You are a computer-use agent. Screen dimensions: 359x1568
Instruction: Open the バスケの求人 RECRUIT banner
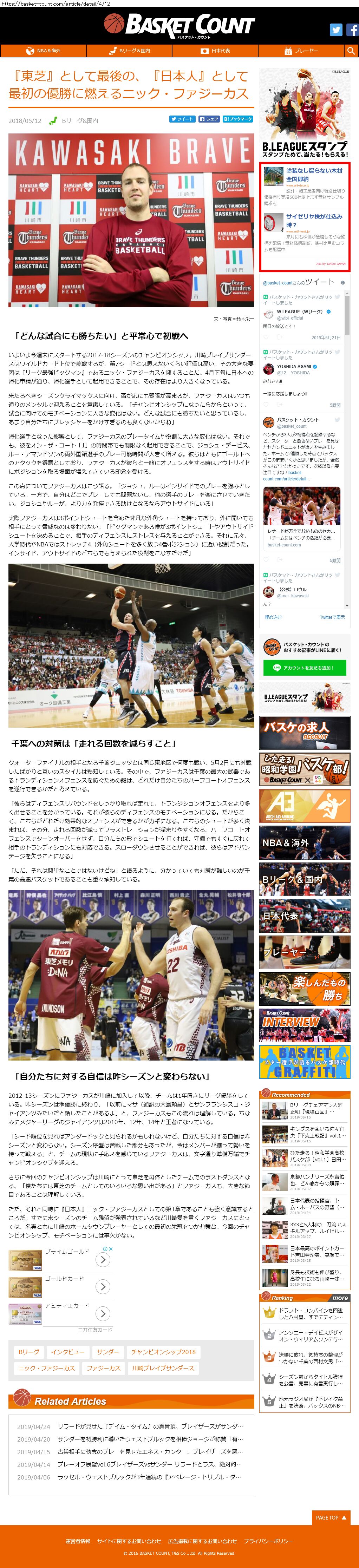pyautogui.click(x=304, y=732)
